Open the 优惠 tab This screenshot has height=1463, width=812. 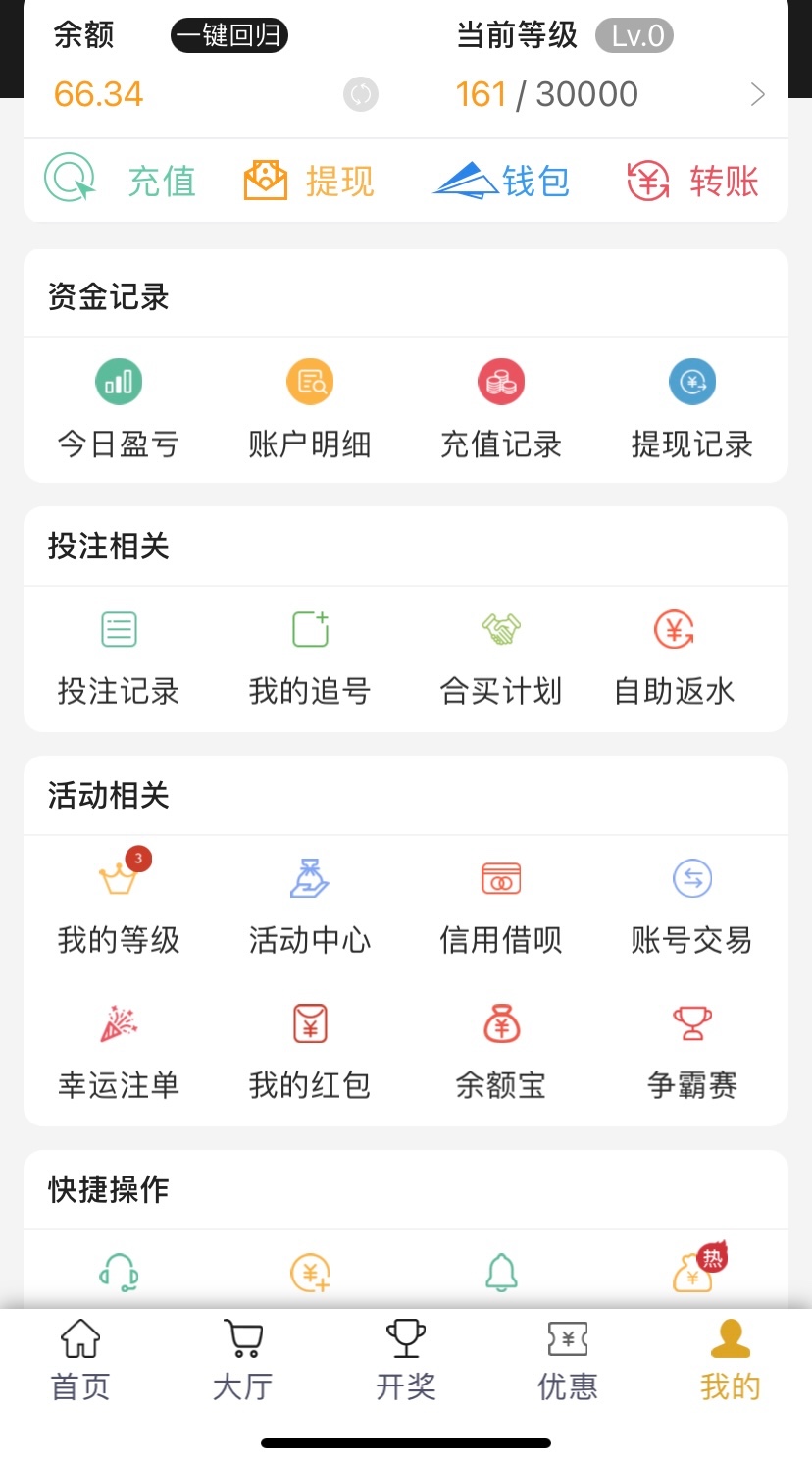pos(567,1360)
